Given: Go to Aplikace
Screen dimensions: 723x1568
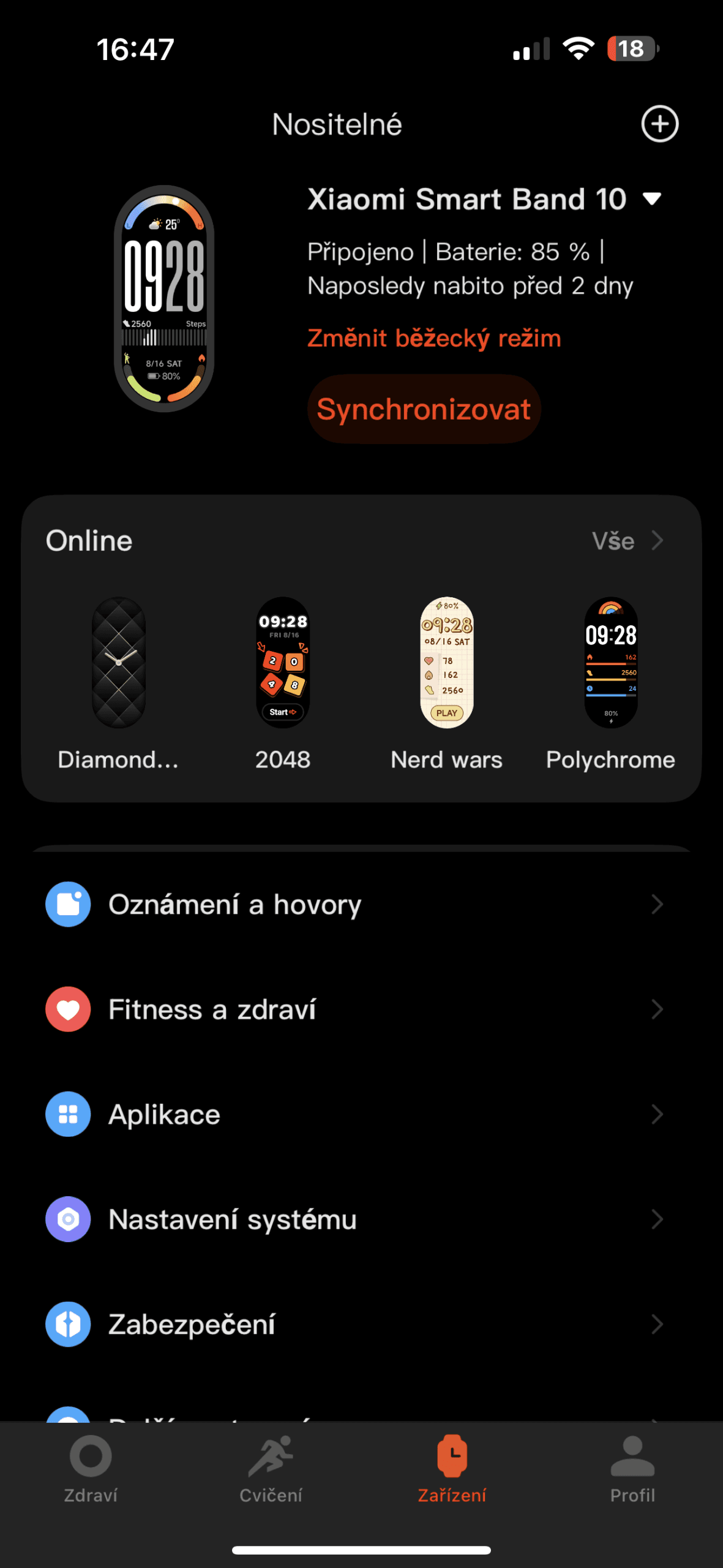Looking at the screenshot, I should click(355, 1114).
